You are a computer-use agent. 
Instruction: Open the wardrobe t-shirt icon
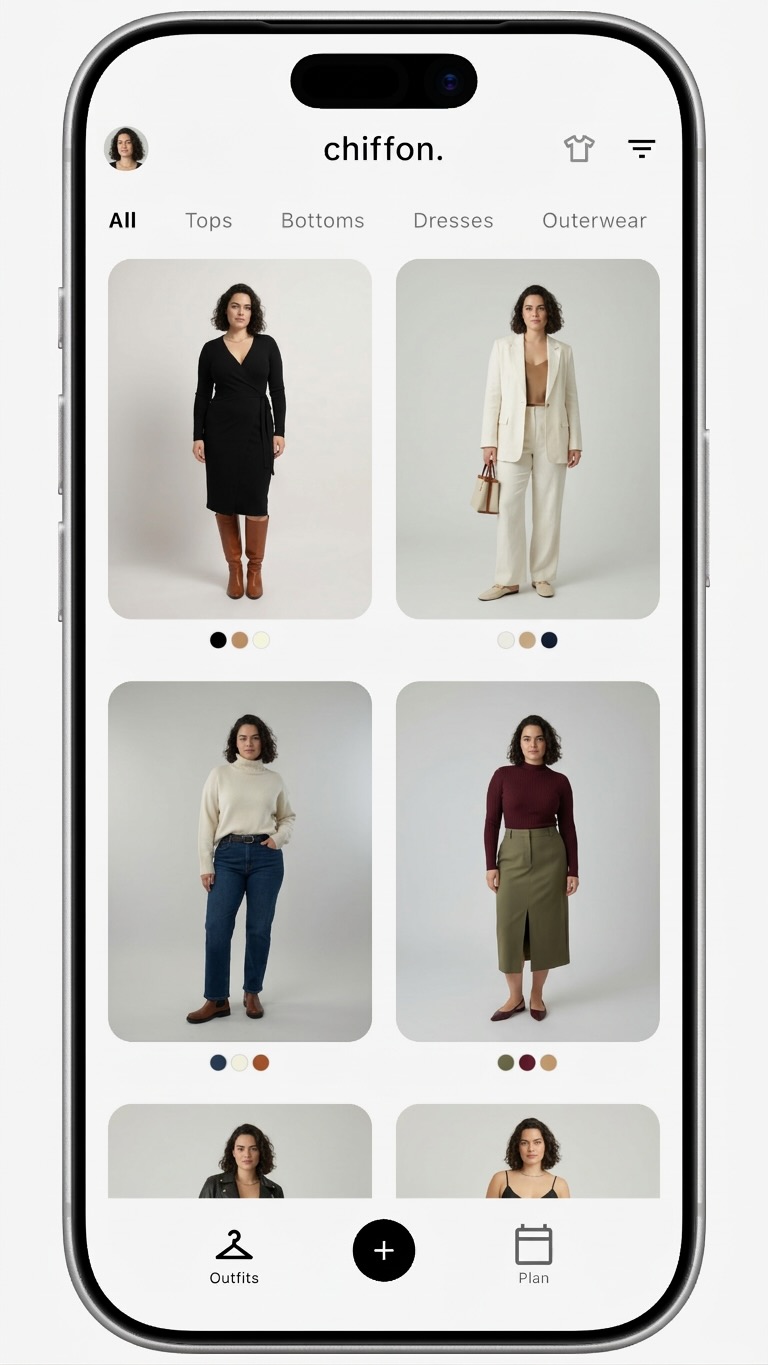click(579, 149)
